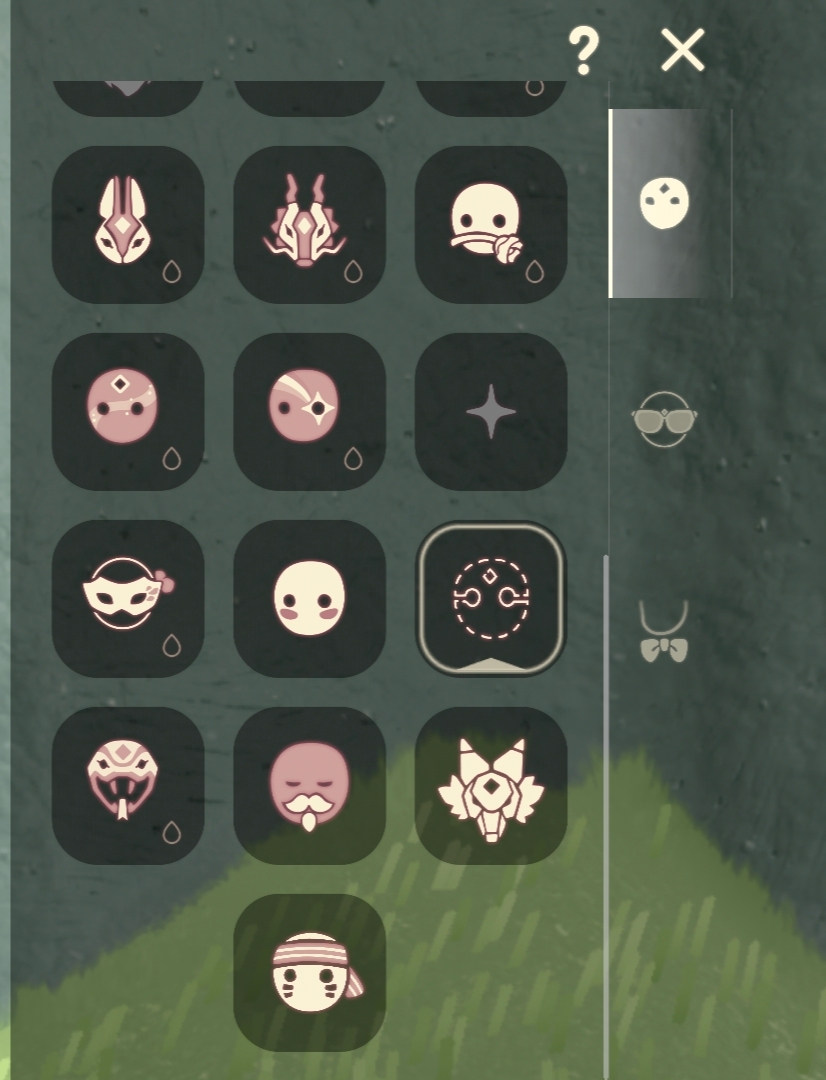Image resolution: width=826 pixels, height=1080 pixels.
Task: Equip the masquerade mask with flower
Action: pos(127,598)
